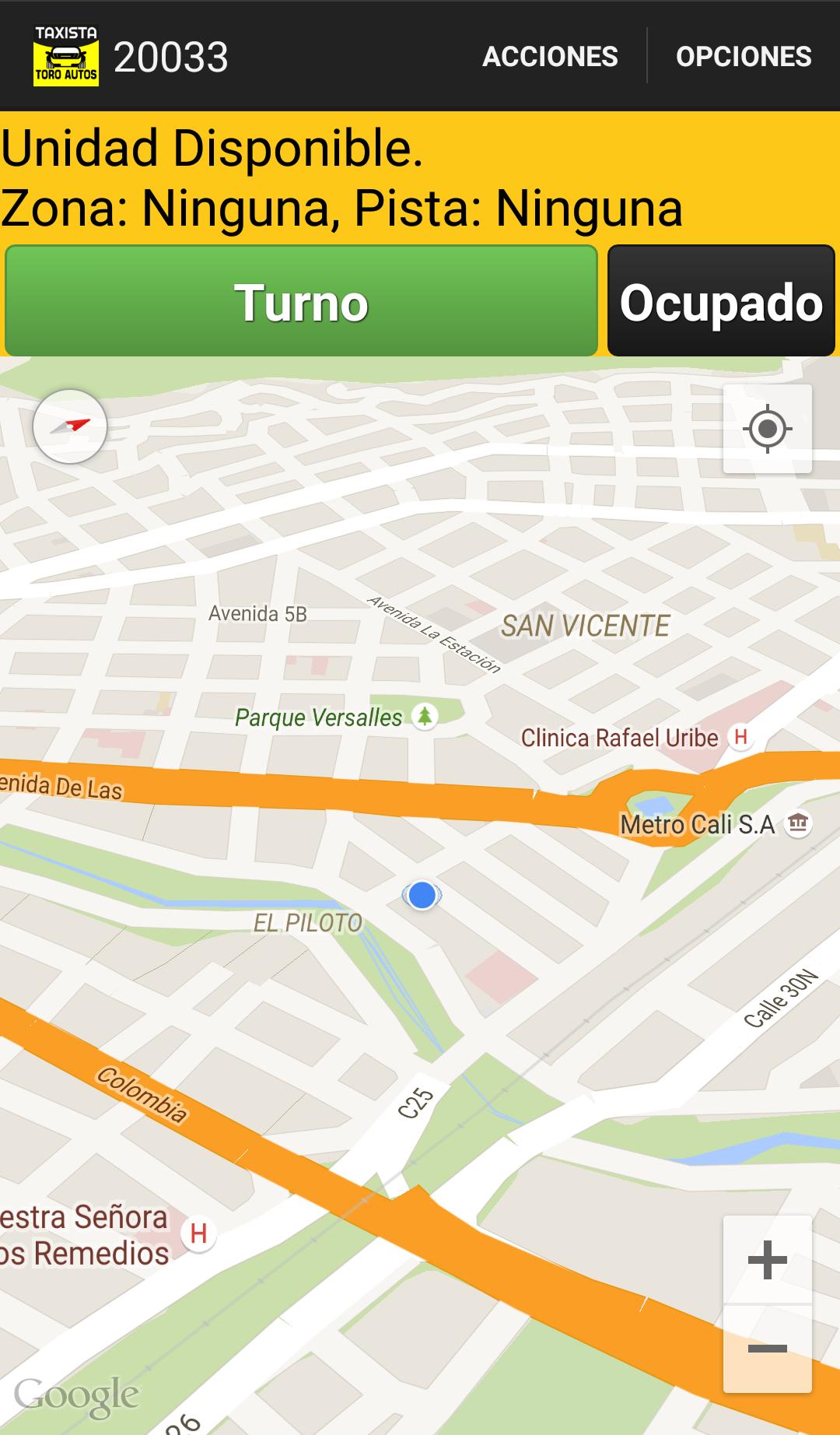Reset map orientation with the compass
840x1435 pixels.
pyautogui.click(x=70, y=426)
